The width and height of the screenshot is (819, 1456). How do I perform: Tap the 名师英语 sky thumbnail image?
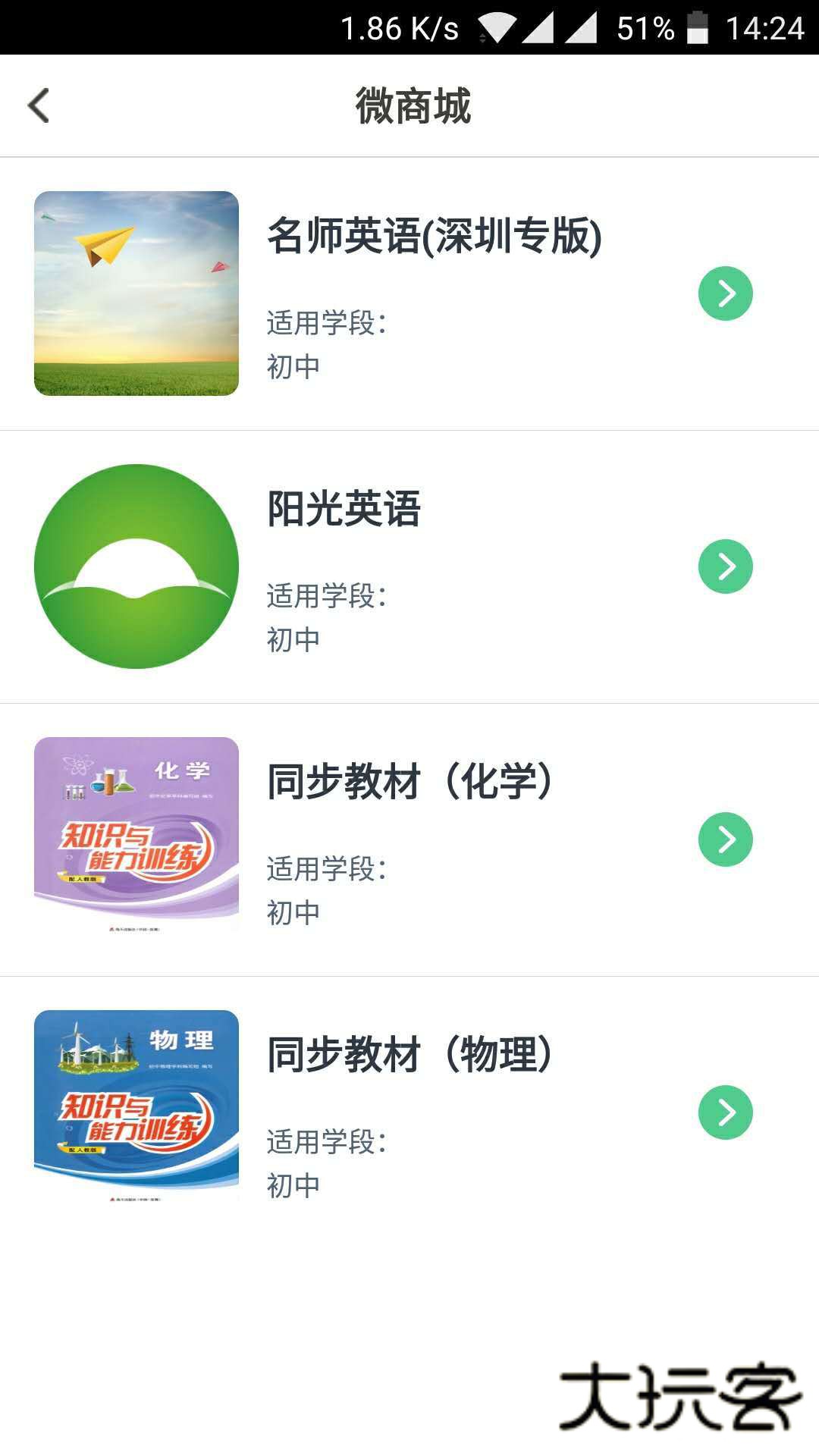click(135, 293)
